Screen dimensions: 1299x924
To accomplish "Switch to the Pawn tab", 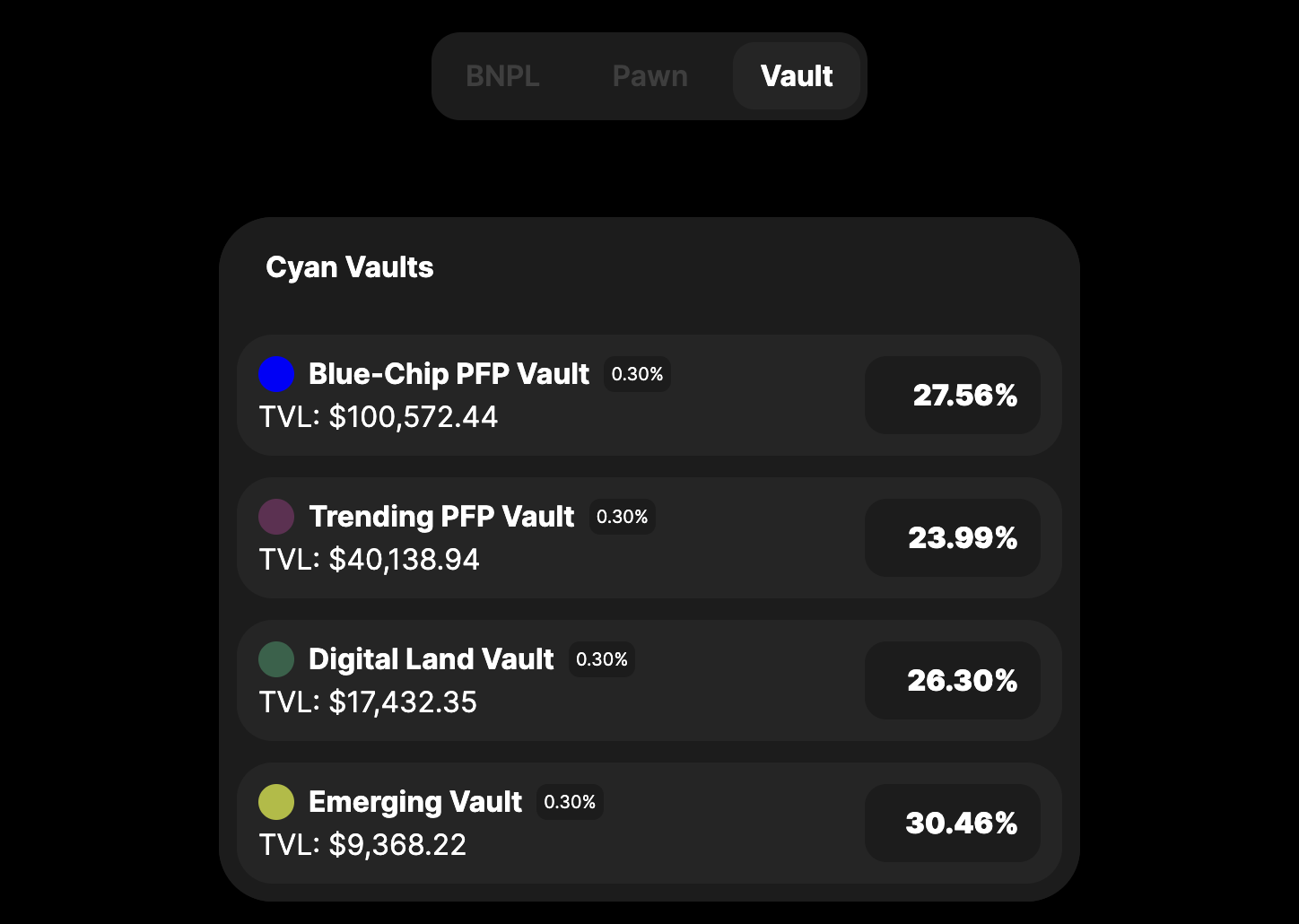I will click(649, 76).
